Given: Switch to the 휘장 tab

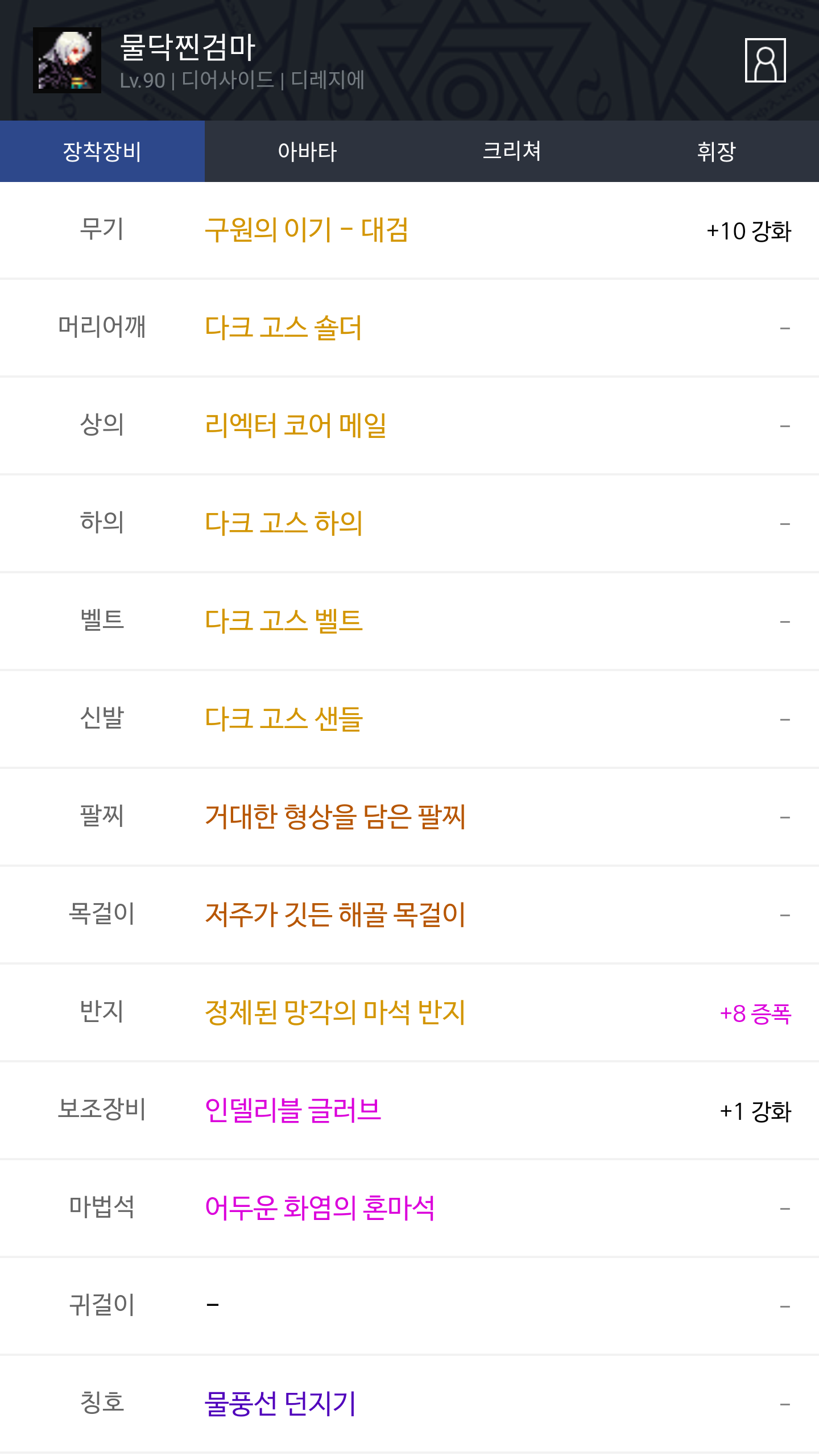Looking at the screenshot, I should point(717,151).
